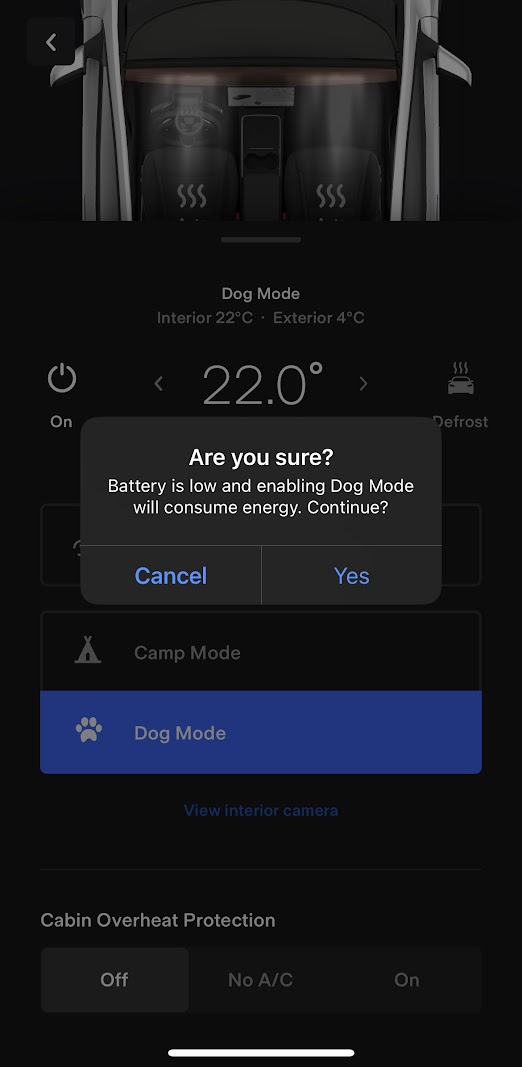
Task: Set Cabin Overheat Protection to Off
Action: [114, 980]
